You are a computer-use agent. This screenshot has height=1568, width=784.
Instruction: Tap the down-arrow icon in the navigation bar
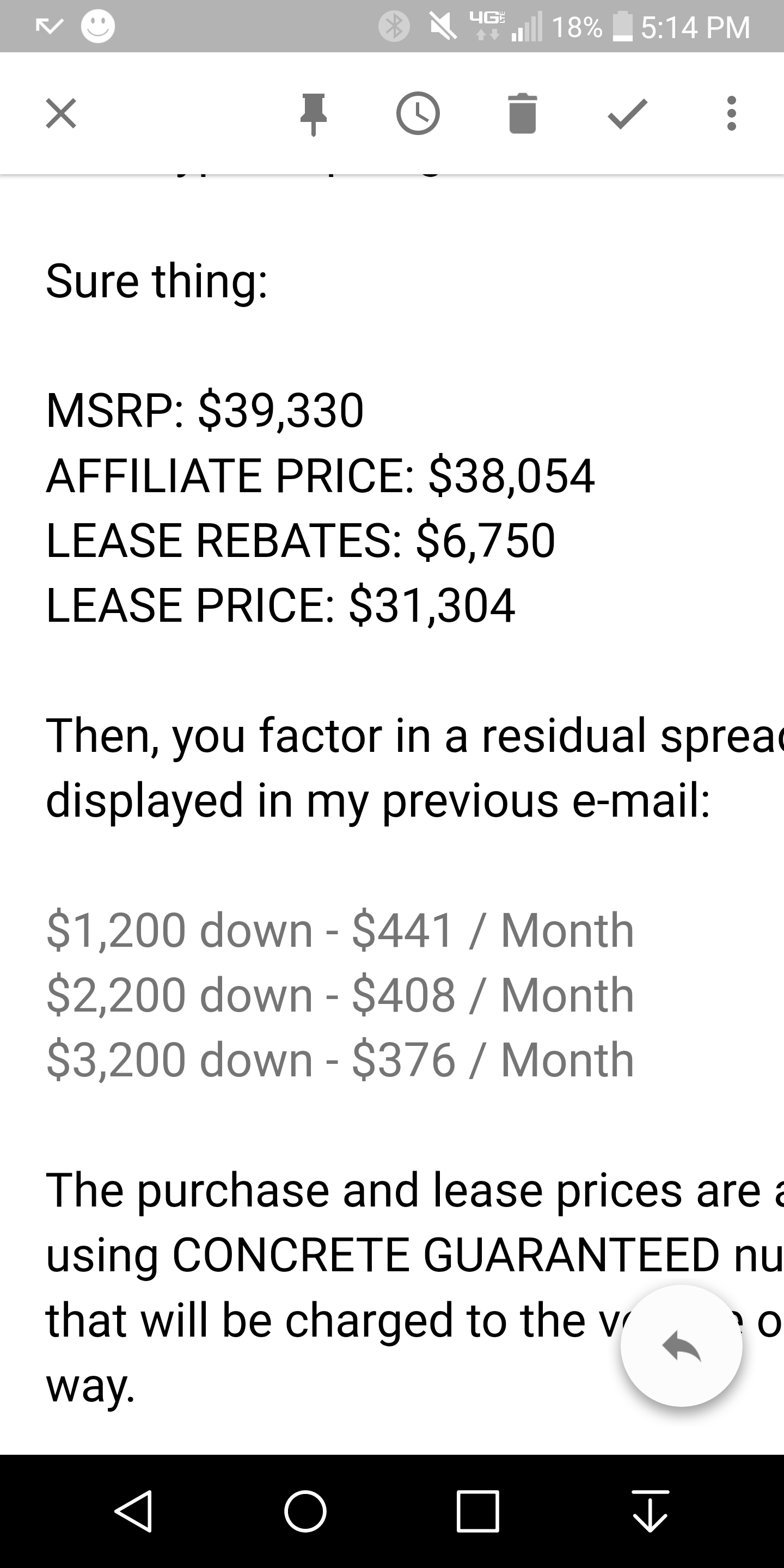tap(650, 1511)
